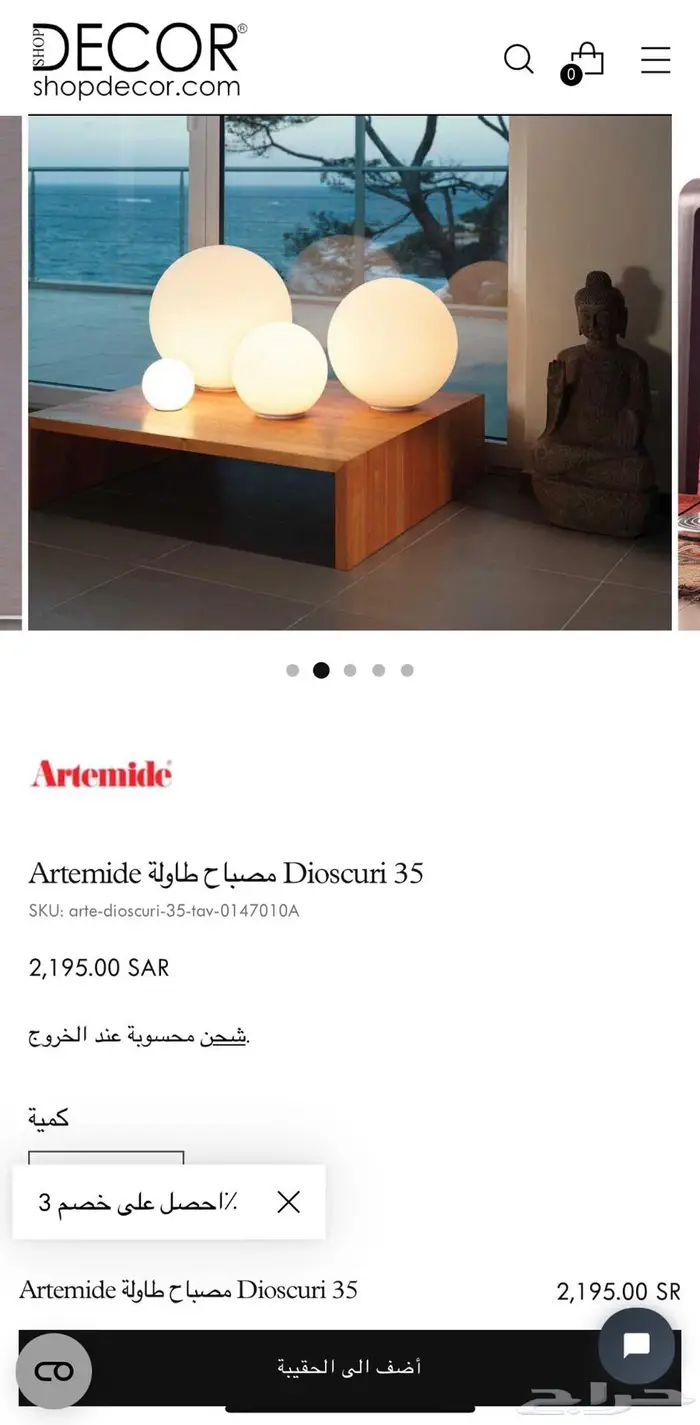Viewport: 700px width, 1425px height.
Task: Open the underlined شحن shipping link
Action: (227, 1036)
